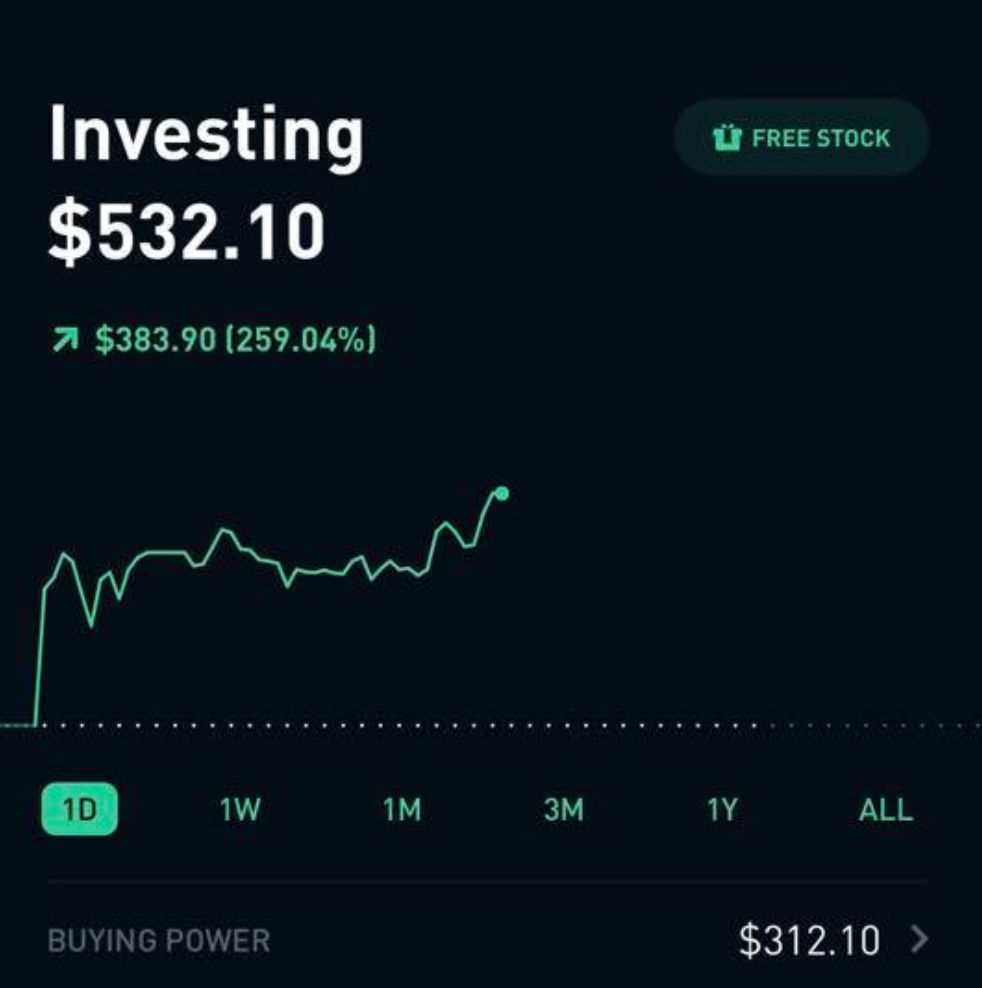Image resolution: width=982 pixels, height=988 pixels.
Task: Claim the Free Stock offer
Action: [802, 138]
